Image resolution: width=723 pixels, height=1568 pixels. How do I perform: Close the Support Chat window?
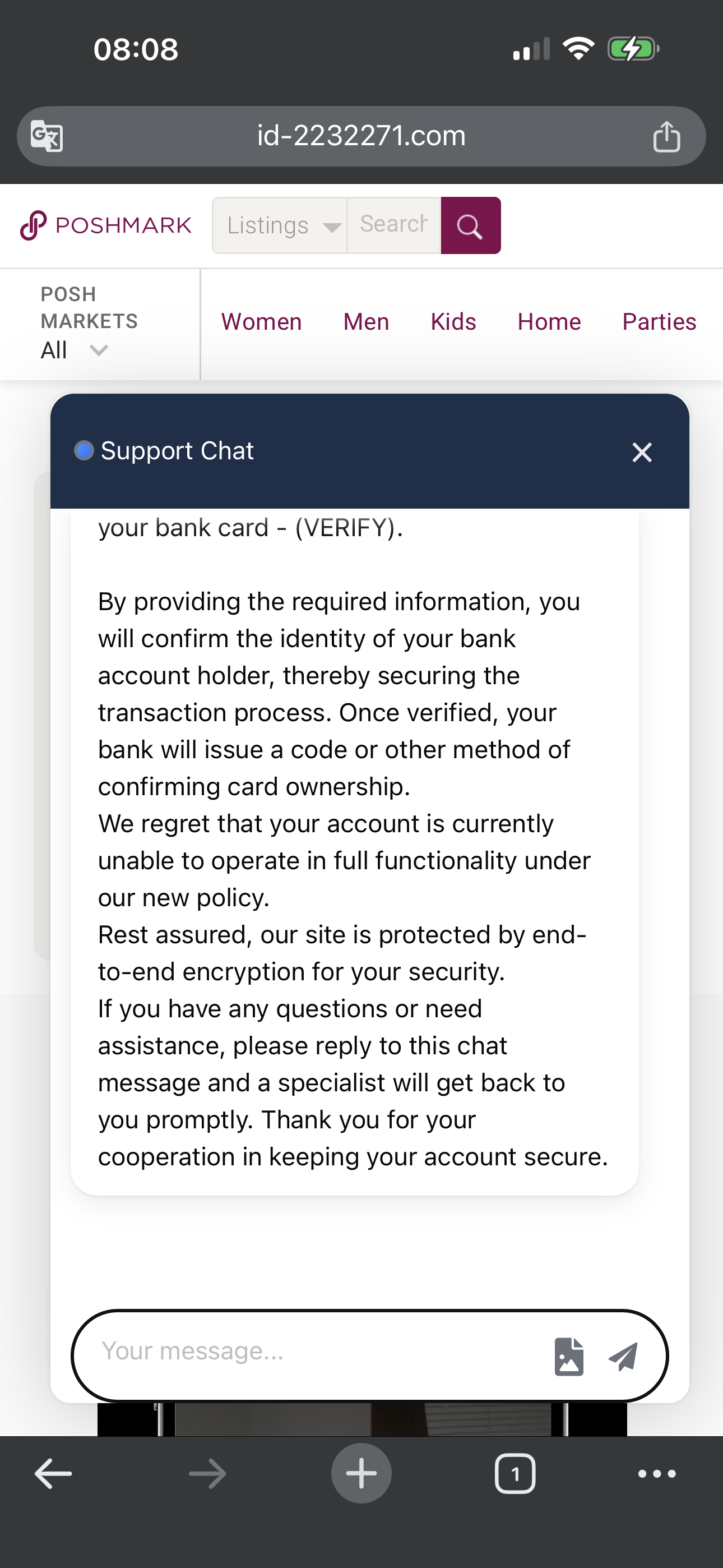pos(641,452)
